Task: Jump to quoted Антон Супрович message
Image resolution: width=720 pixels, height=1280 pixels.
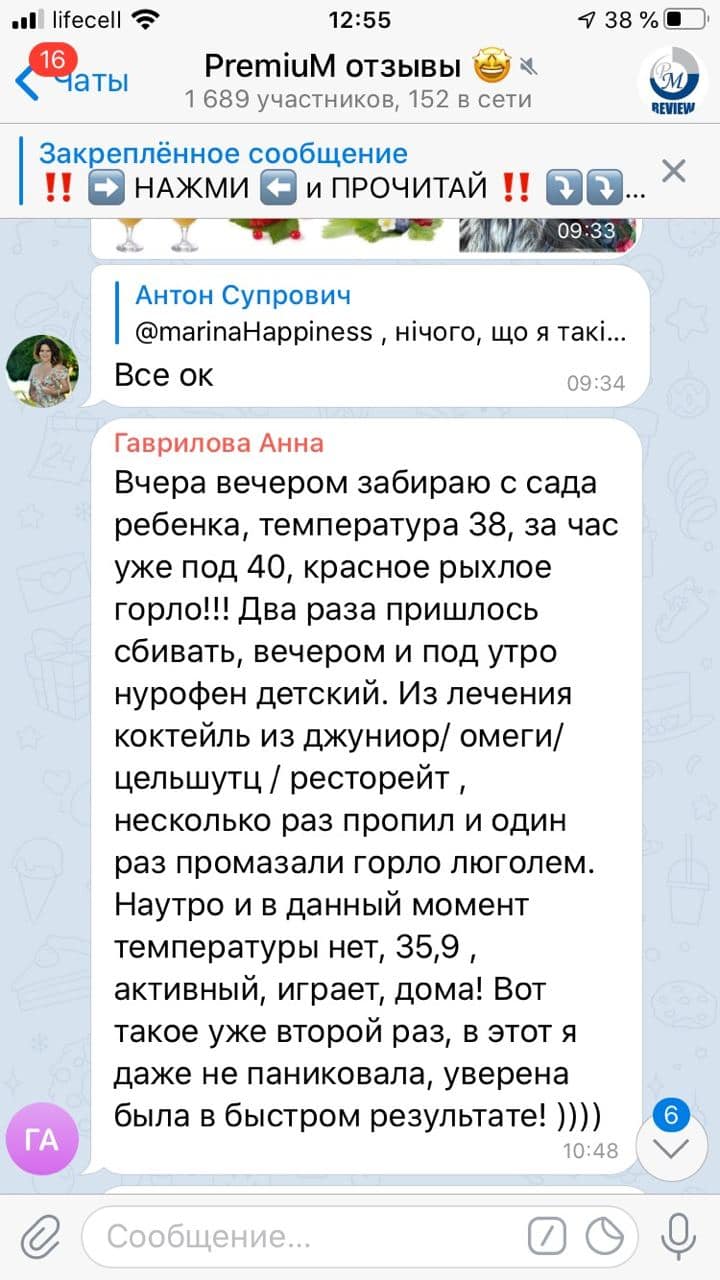Action: 380,313
